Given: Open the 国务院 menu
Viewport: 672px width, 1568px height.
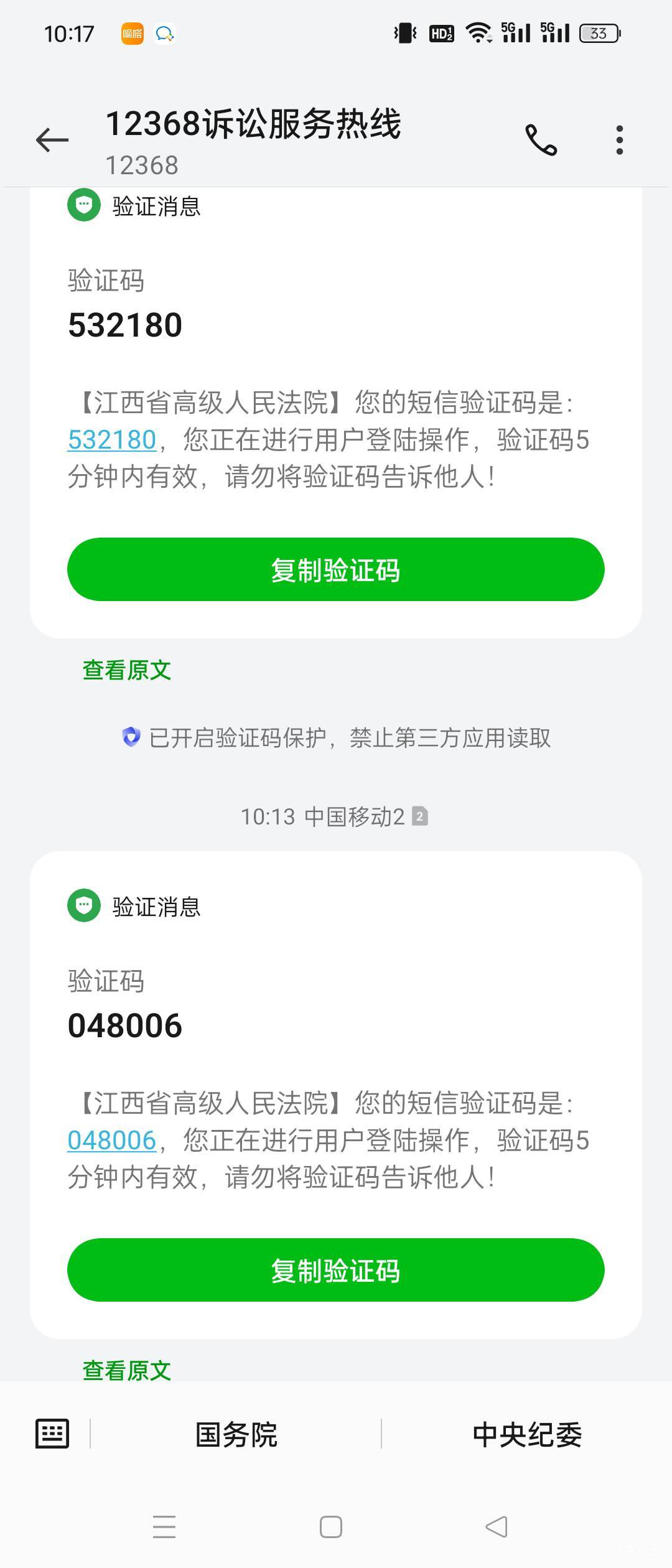Looking at the screenshot, I should (x=236, y=1435).
